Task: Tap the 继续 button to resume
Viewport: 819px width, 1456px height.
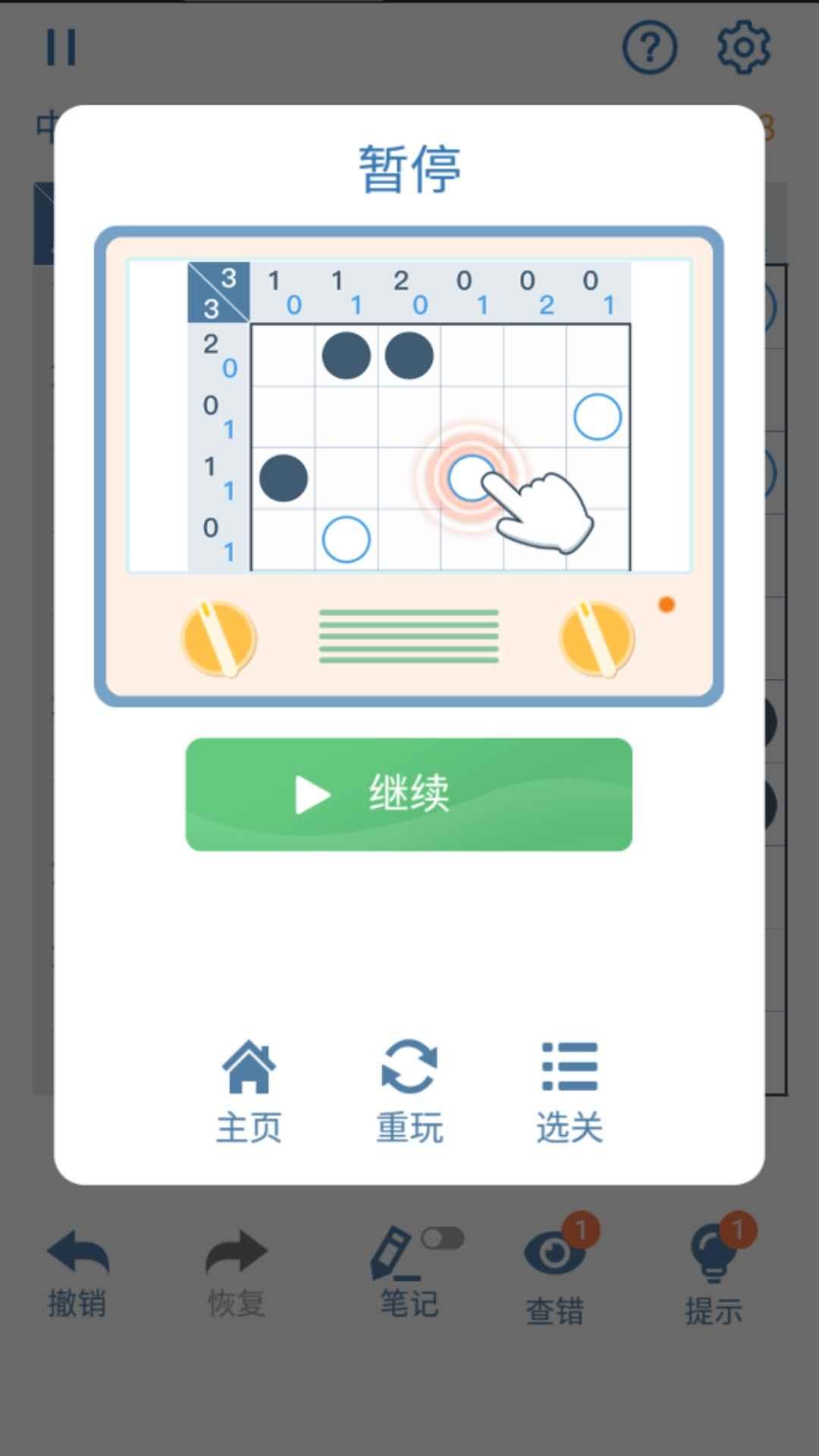Action: pos(409,794)
